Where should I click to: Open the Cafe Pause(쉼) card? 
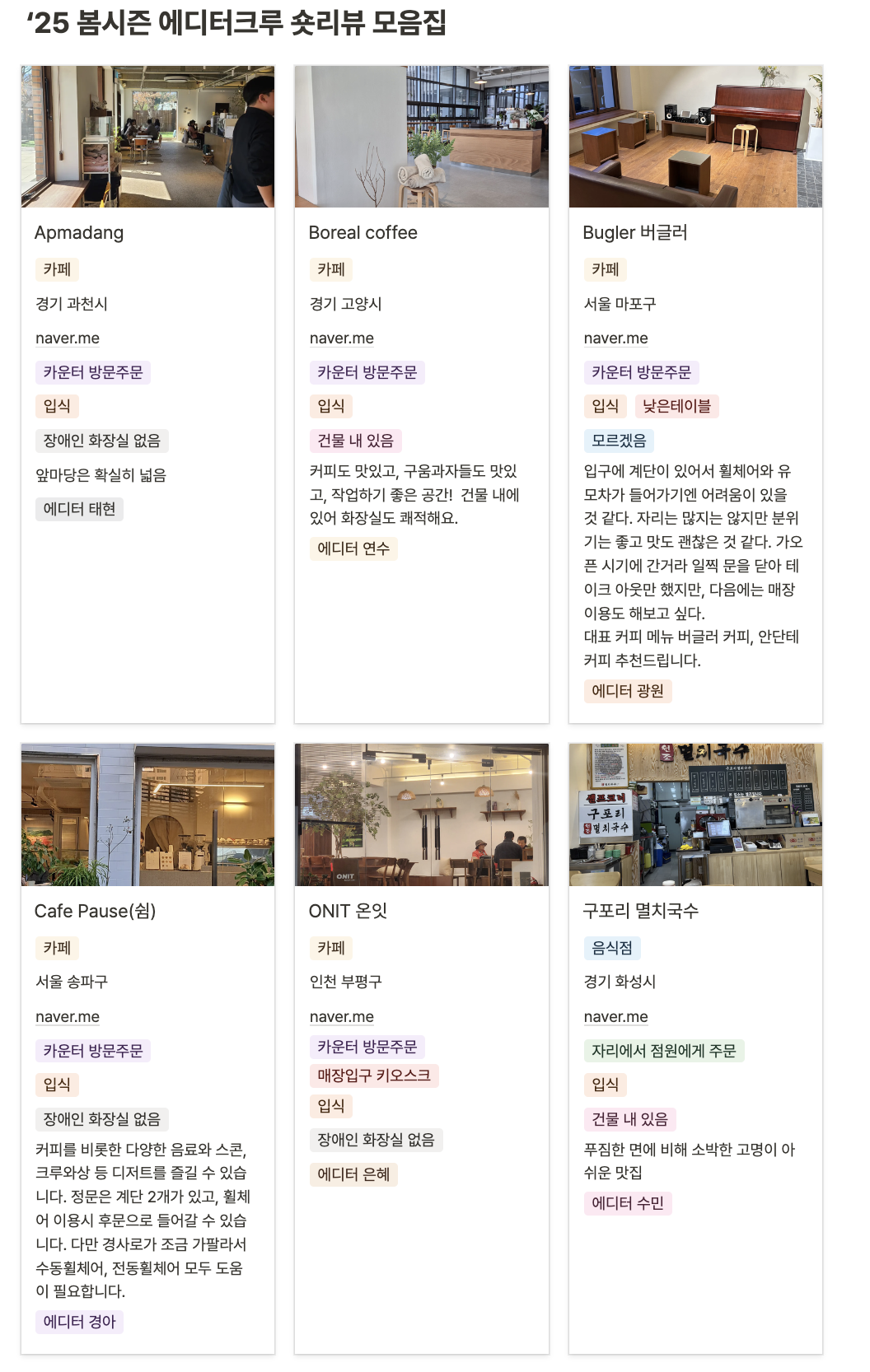point(95,911)
